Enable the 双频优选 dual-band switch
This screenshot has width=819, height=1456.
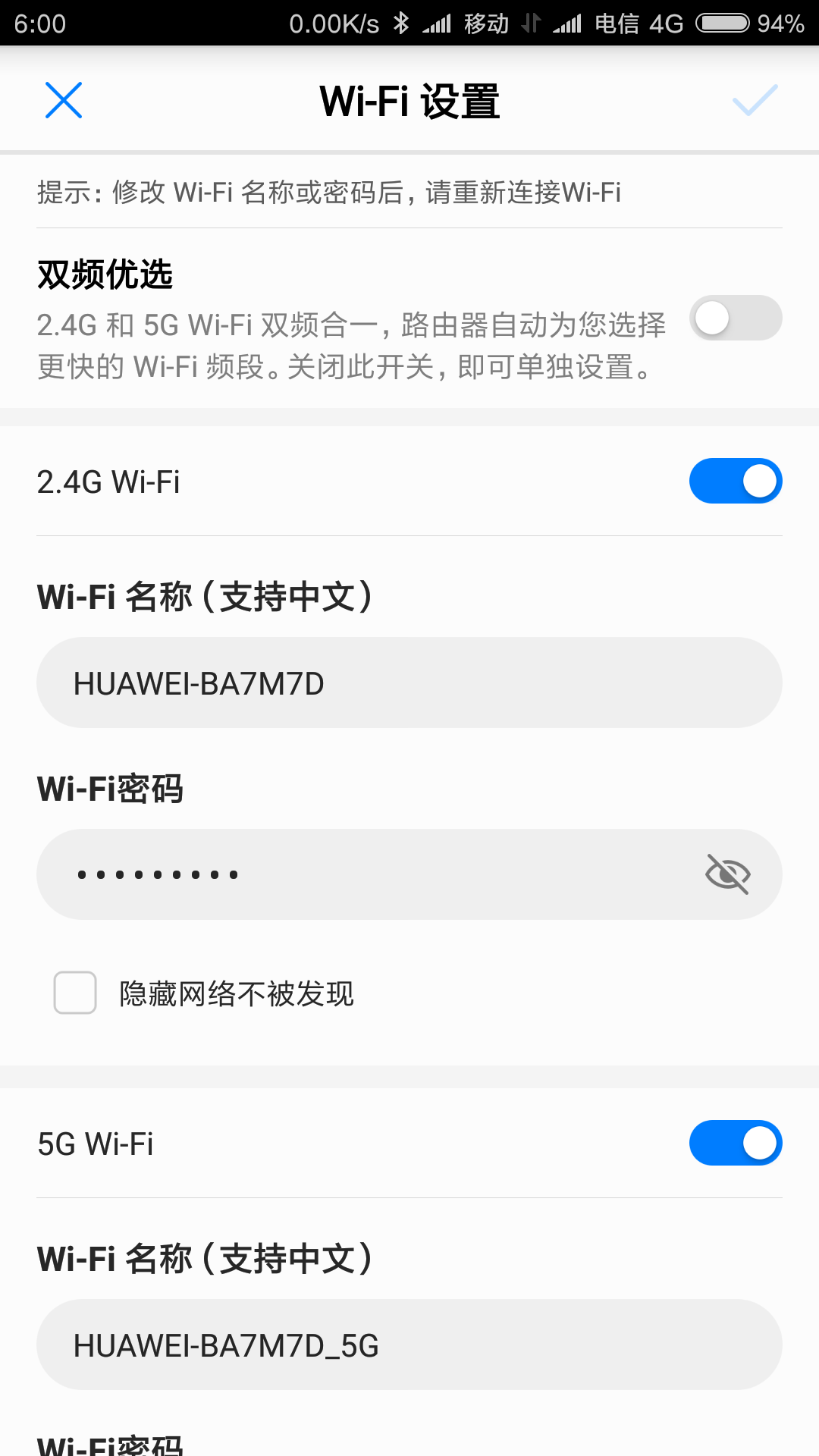[736, 318]
